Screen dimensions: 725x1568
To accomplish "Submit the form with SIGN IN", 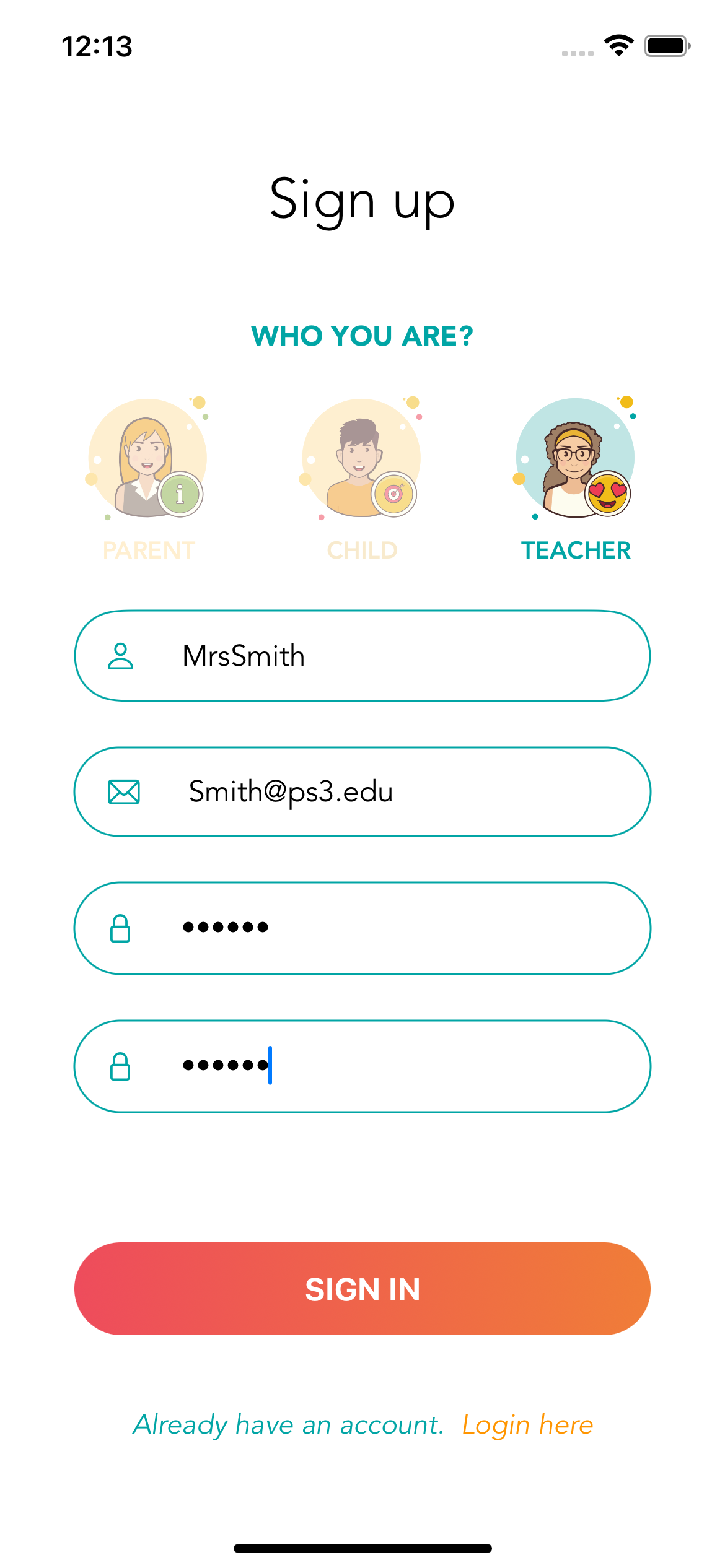I will 362,1289.
